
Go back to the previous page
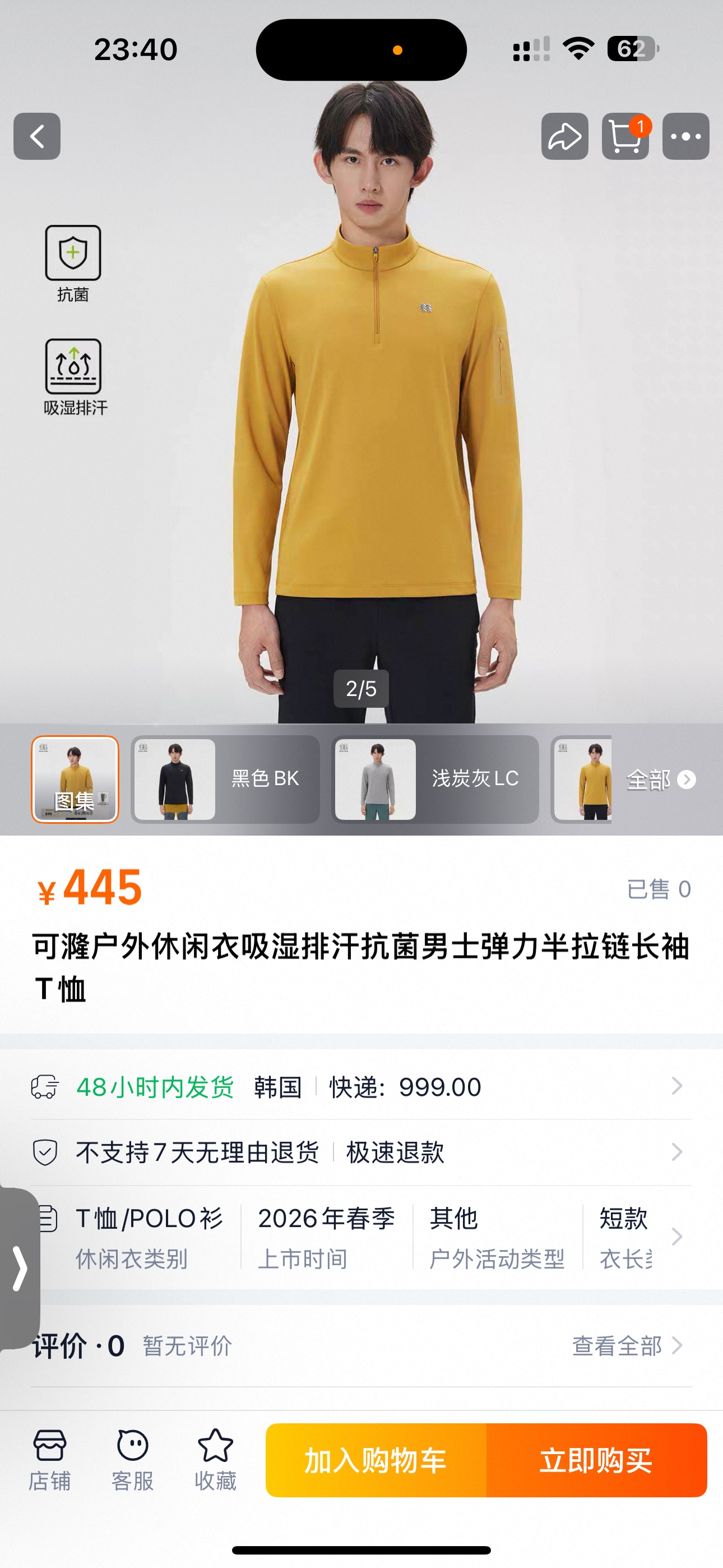(37, 136)
